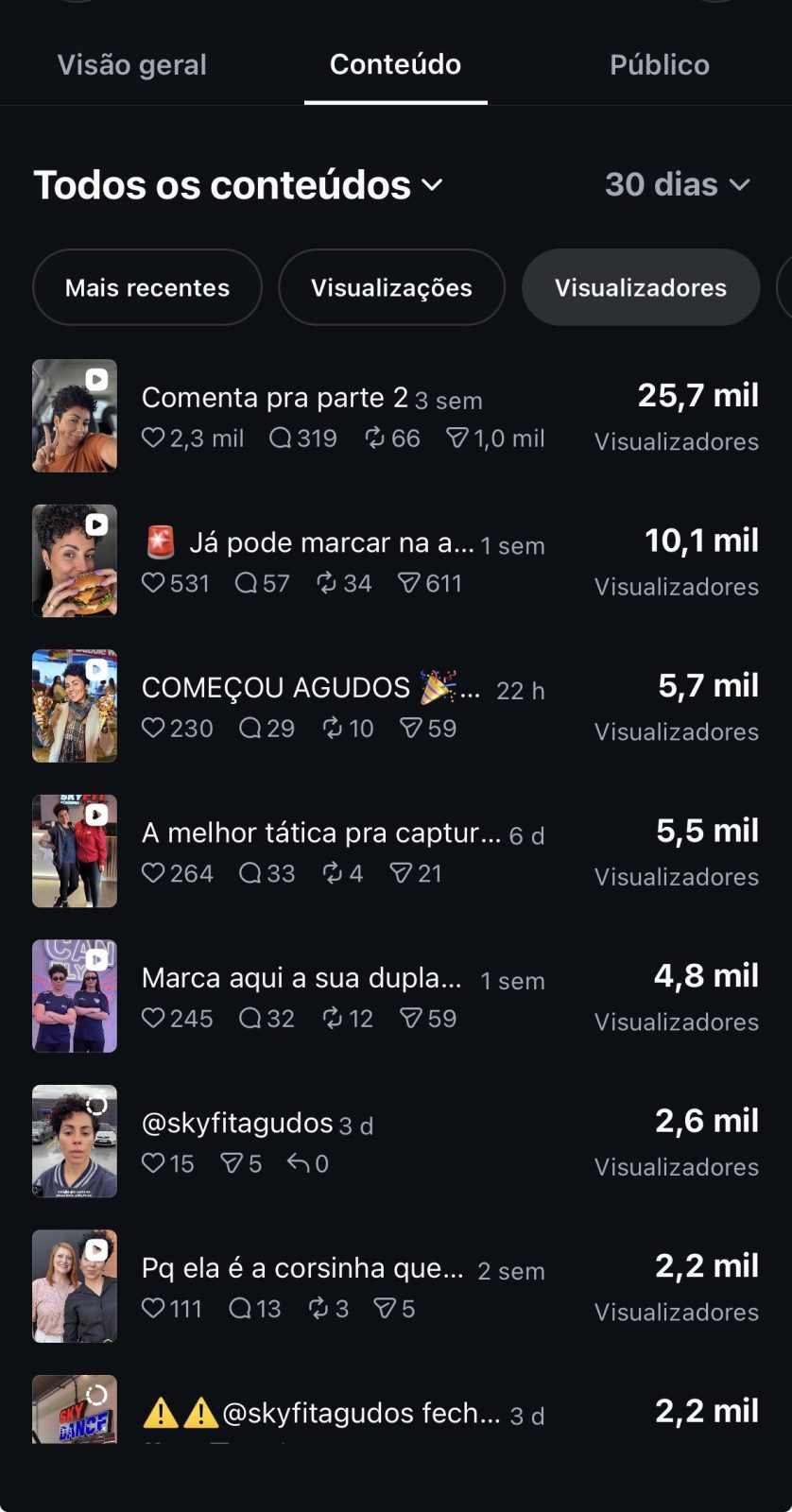Screen dimensions: 792x1512
Task: View insights for COMEÇOU AGUDOS post
Action: tap(396, 706)
